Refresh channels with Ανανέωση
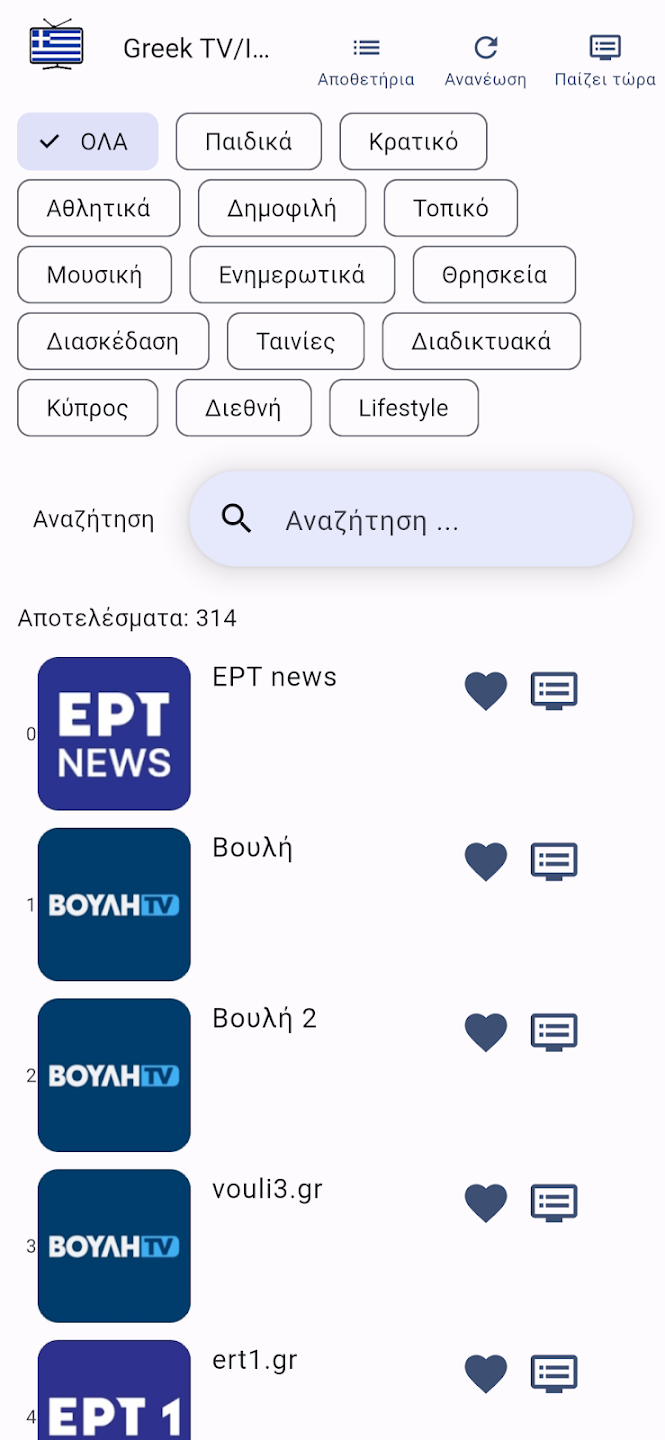The height and width of the screenshot is (1440, 665). point(485,60)
